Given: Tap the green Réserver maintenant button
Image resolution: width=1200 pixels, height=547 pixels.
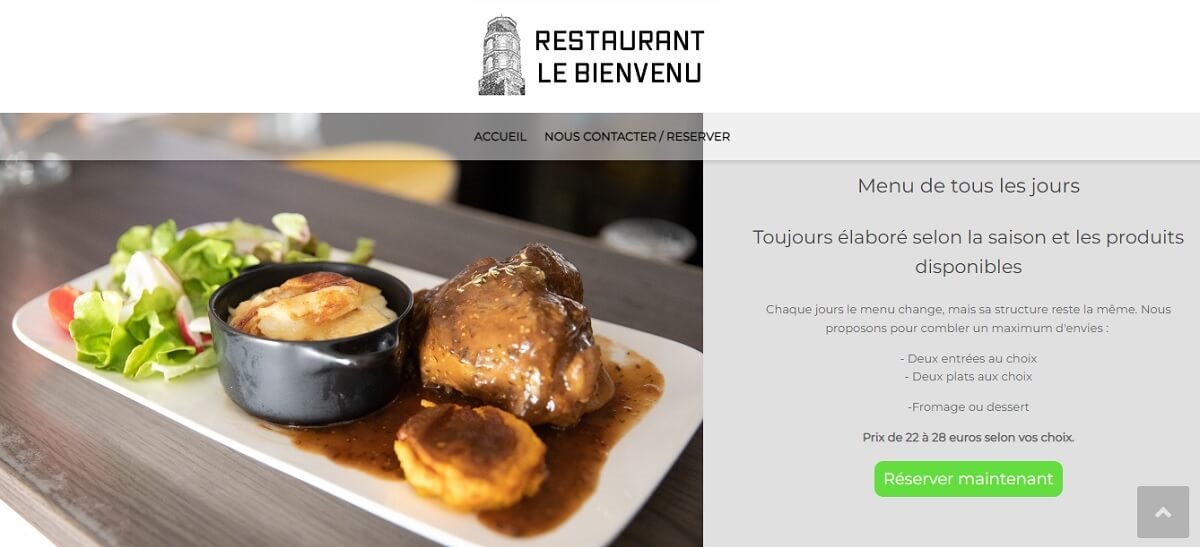Looking at the screenshot, I should [967, 479].
